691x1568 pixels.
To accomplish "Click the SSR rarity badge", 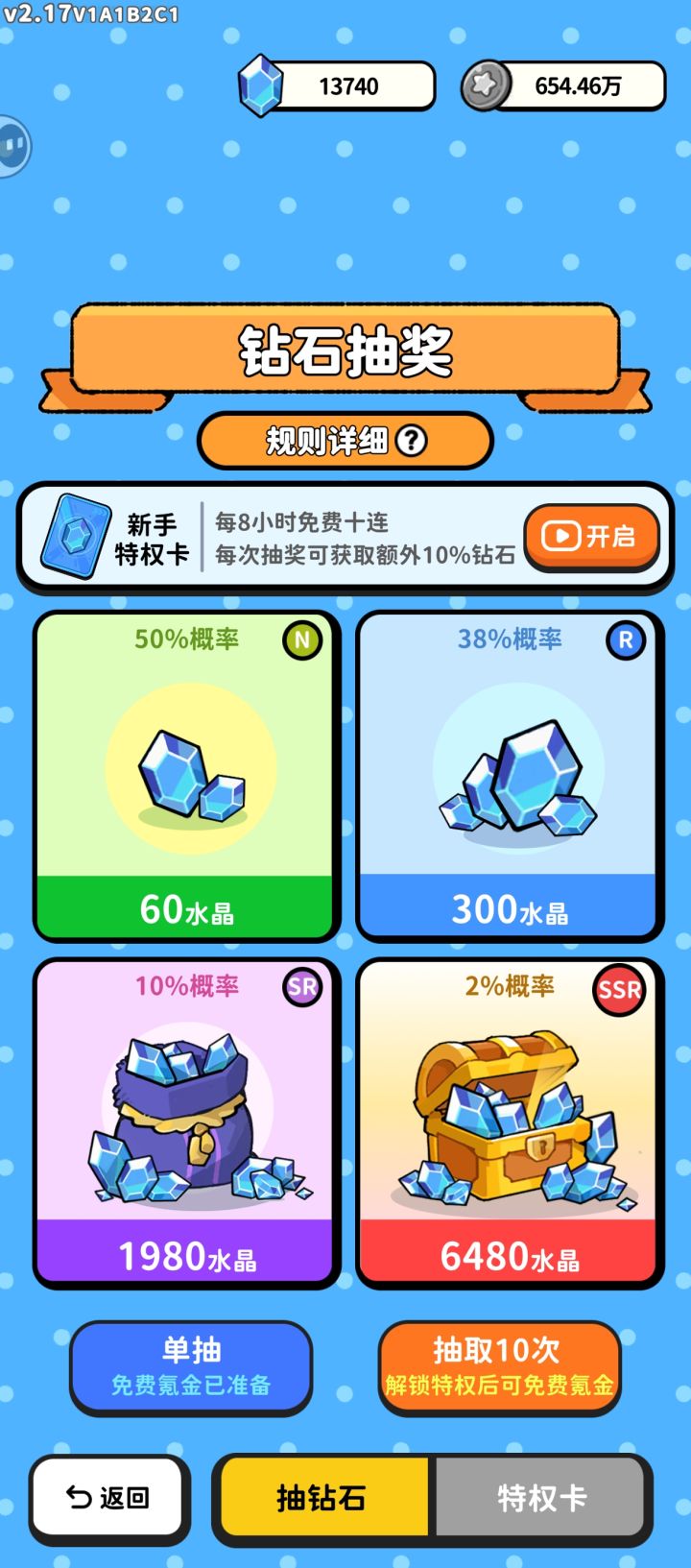I will point(620,987).
